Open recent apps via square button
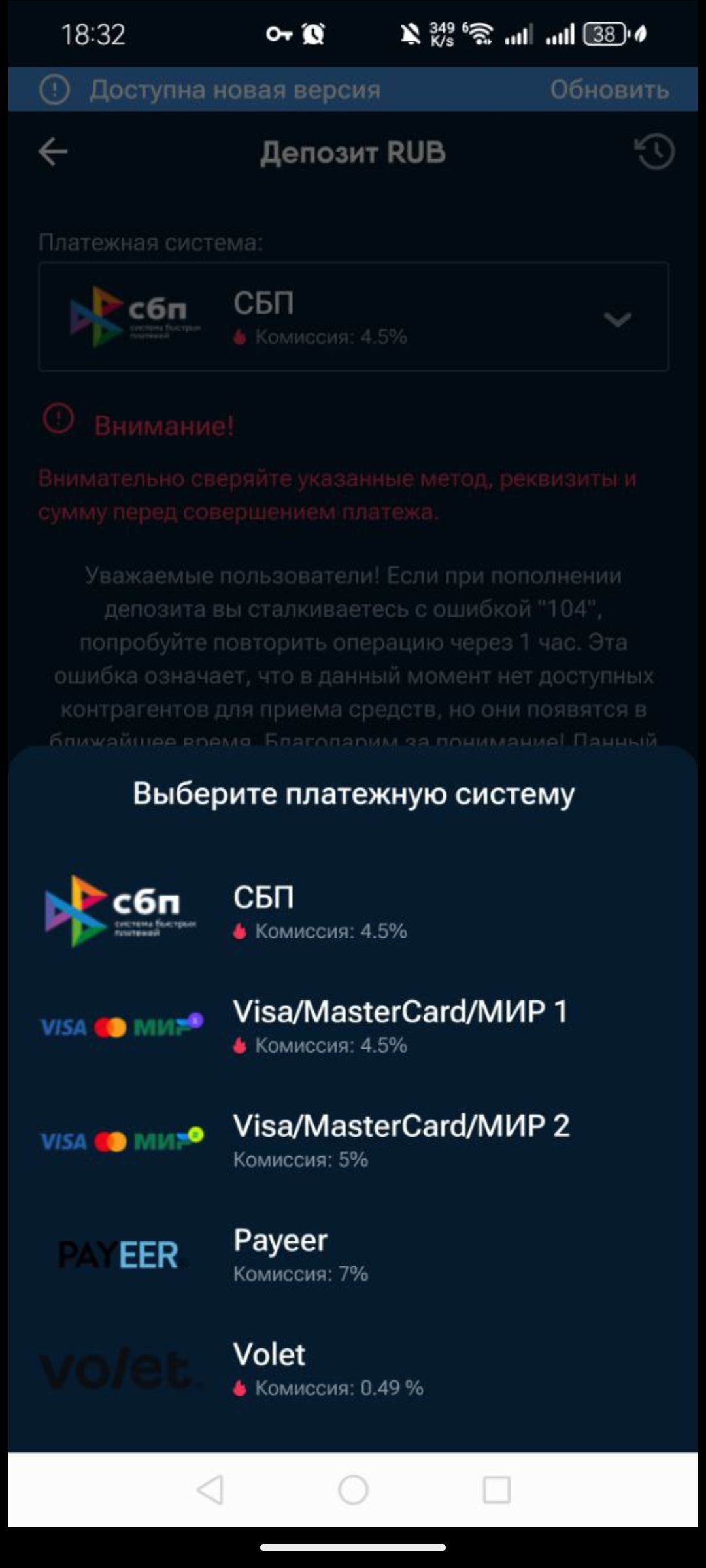The height and width of the screenshot is (1568, 706). pos(496,1490)
